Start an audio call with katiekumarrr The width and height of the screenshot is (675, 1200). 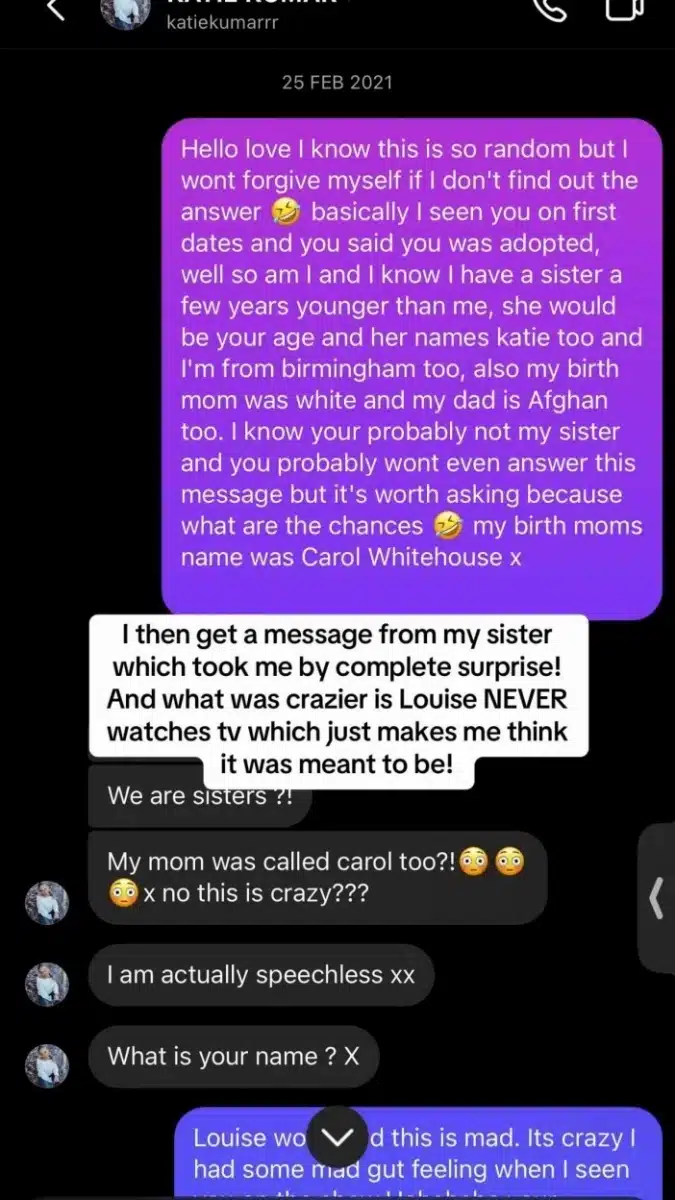(x=549, y=10)
